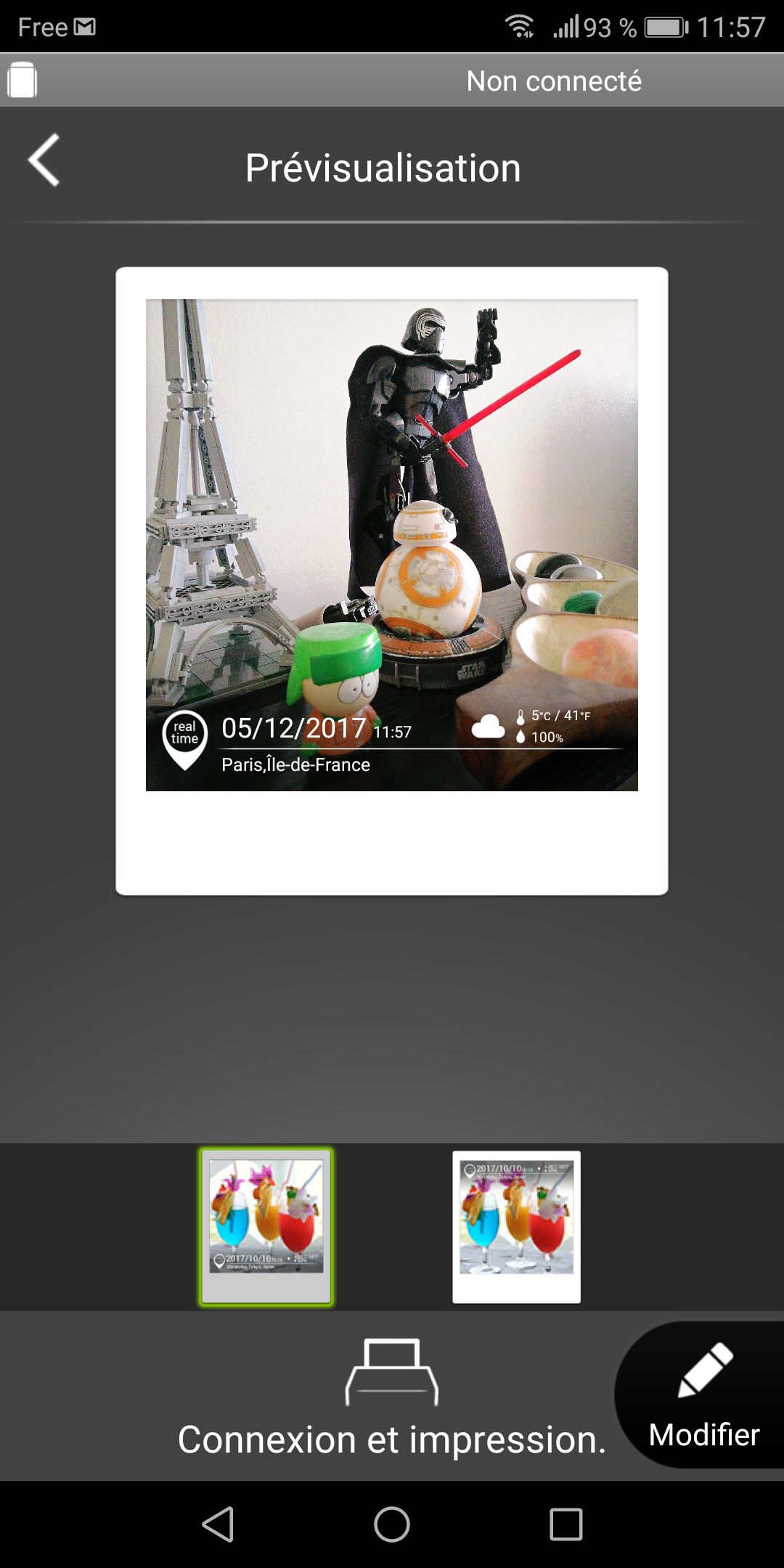Viewport: 784px width, 1568px height.
Task: Choose the top-caption template thumbnail
Action: tap(516, 1227)
